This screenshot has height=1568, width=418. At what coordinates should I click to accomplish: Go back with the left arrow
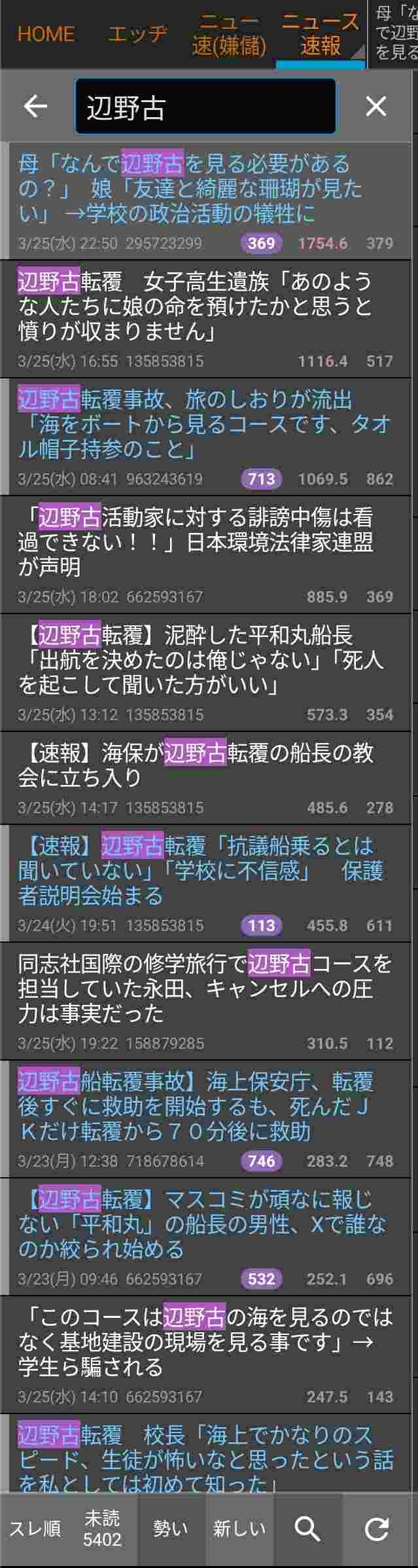click(35, 106)
